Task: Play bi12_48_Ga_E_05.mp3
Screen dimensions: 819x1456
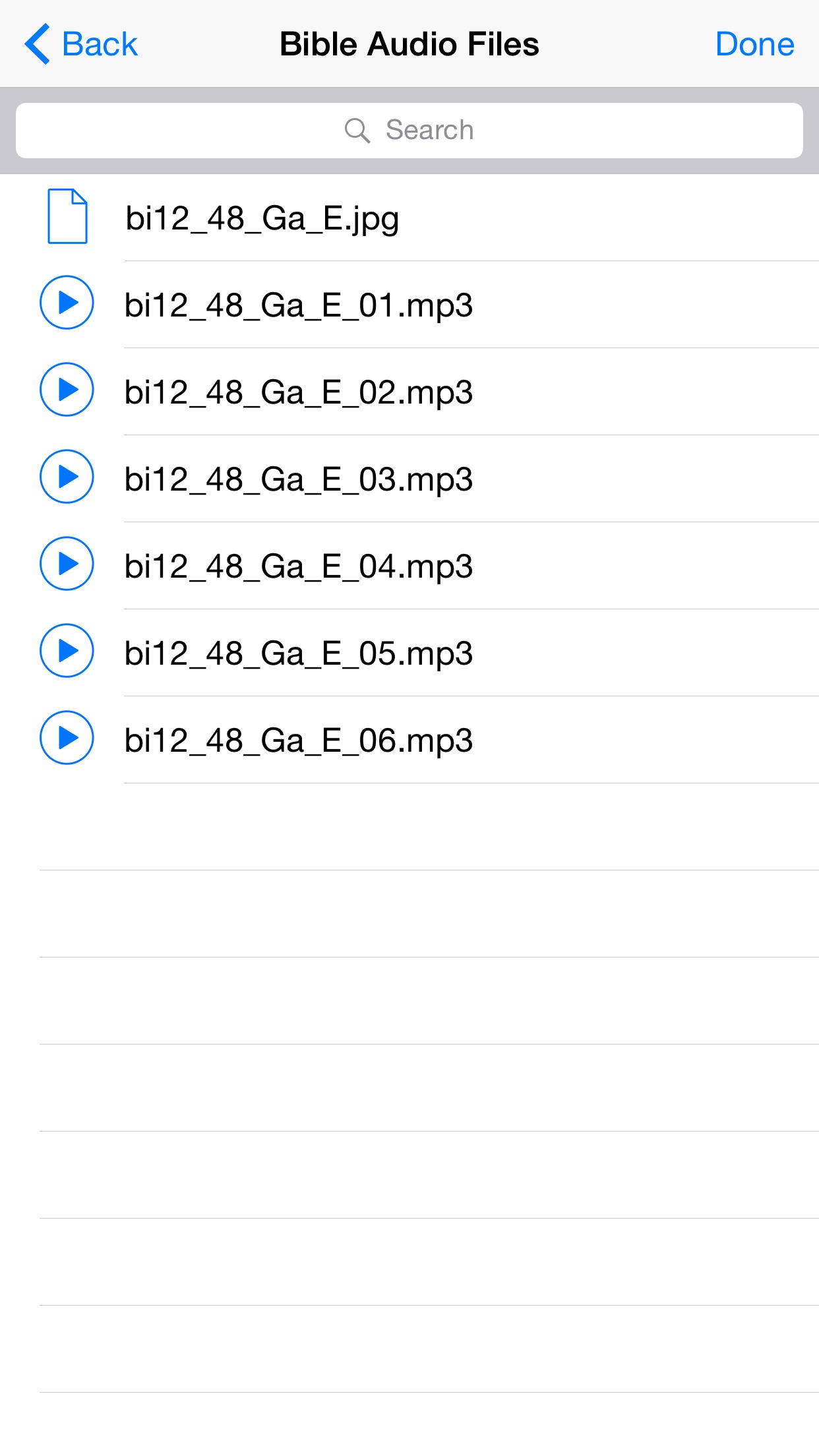Action: 67,651
